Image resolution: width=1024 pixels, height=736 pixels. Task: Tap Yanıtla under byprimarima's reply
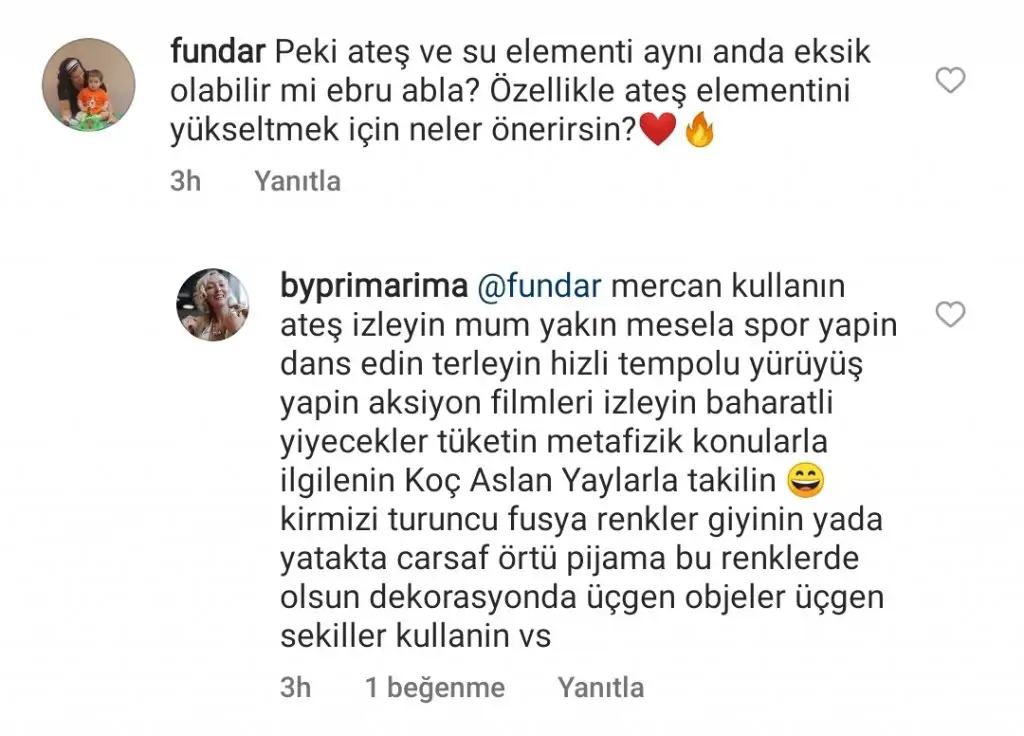(600, 688)
